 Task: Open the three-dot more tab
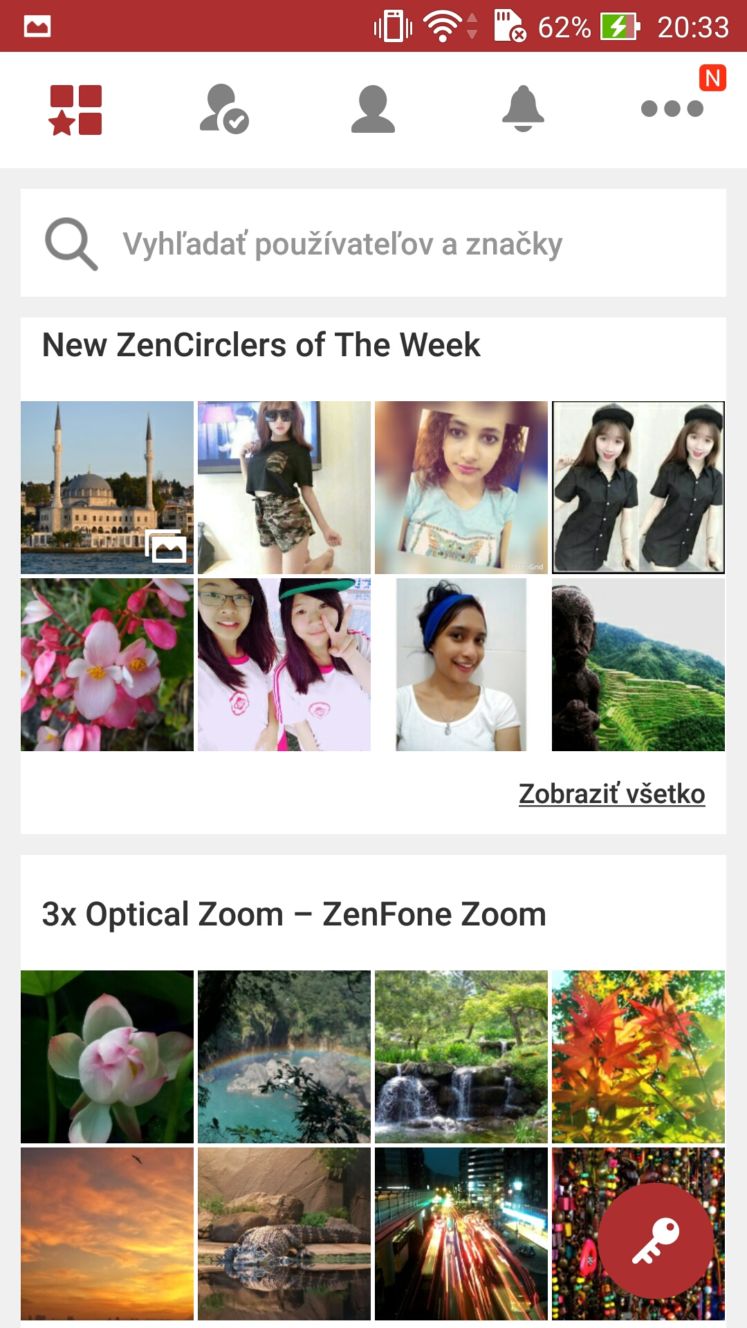pyautogui.click(x=672, y=109)
